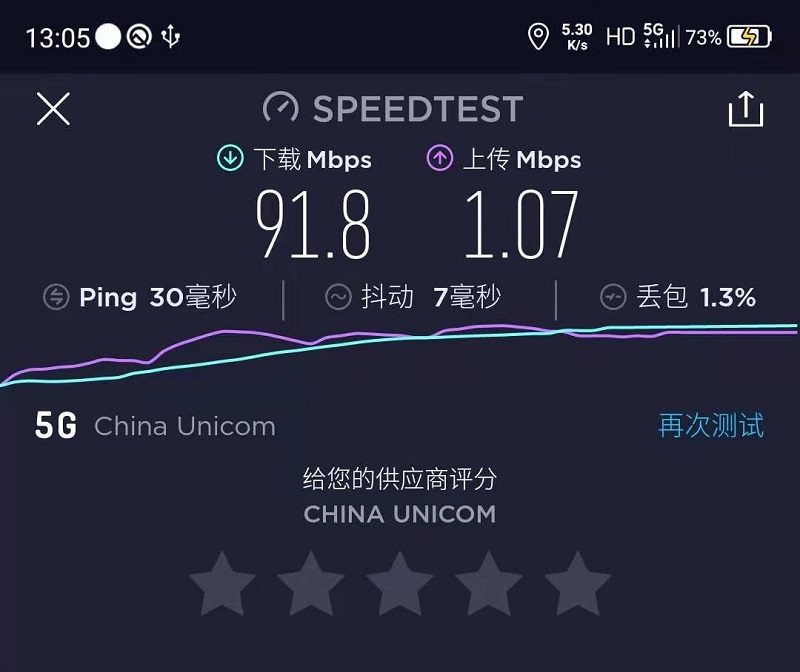The height and width of the screenshot is (672, 800).
Task: Rate China Unicom one star
Action: (222, 585)
